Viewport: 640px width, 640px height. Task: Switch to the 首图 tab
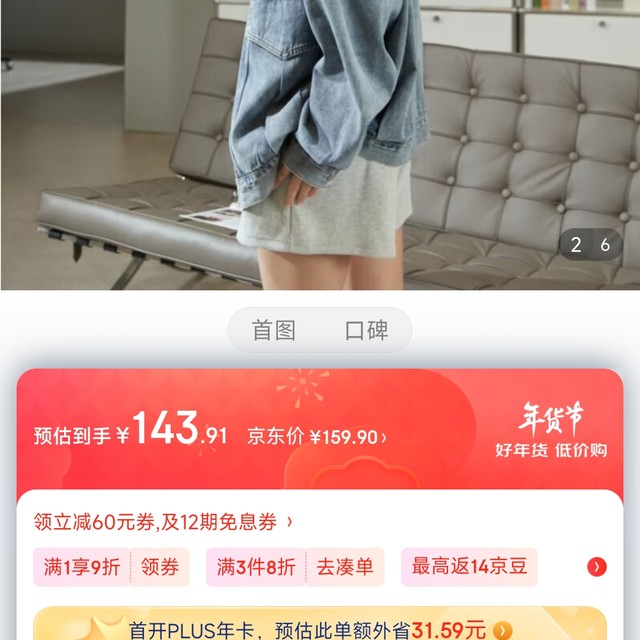(274, 331)
